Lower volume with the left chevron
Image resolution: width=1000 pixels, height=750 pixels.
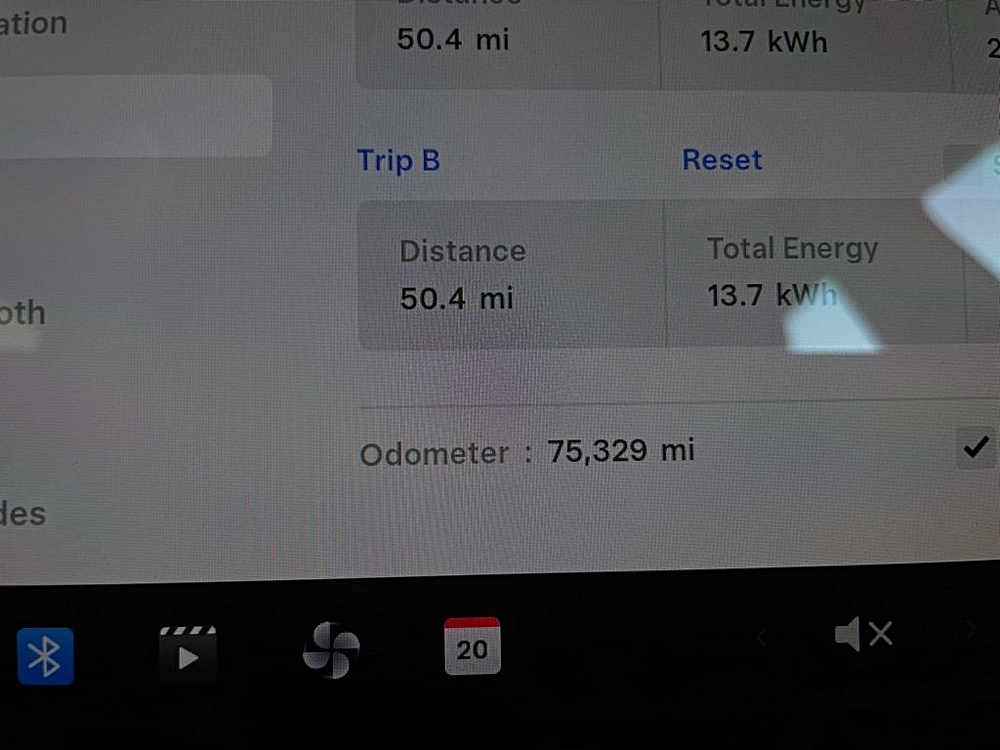pyautogui.click(x=762, y=634)
